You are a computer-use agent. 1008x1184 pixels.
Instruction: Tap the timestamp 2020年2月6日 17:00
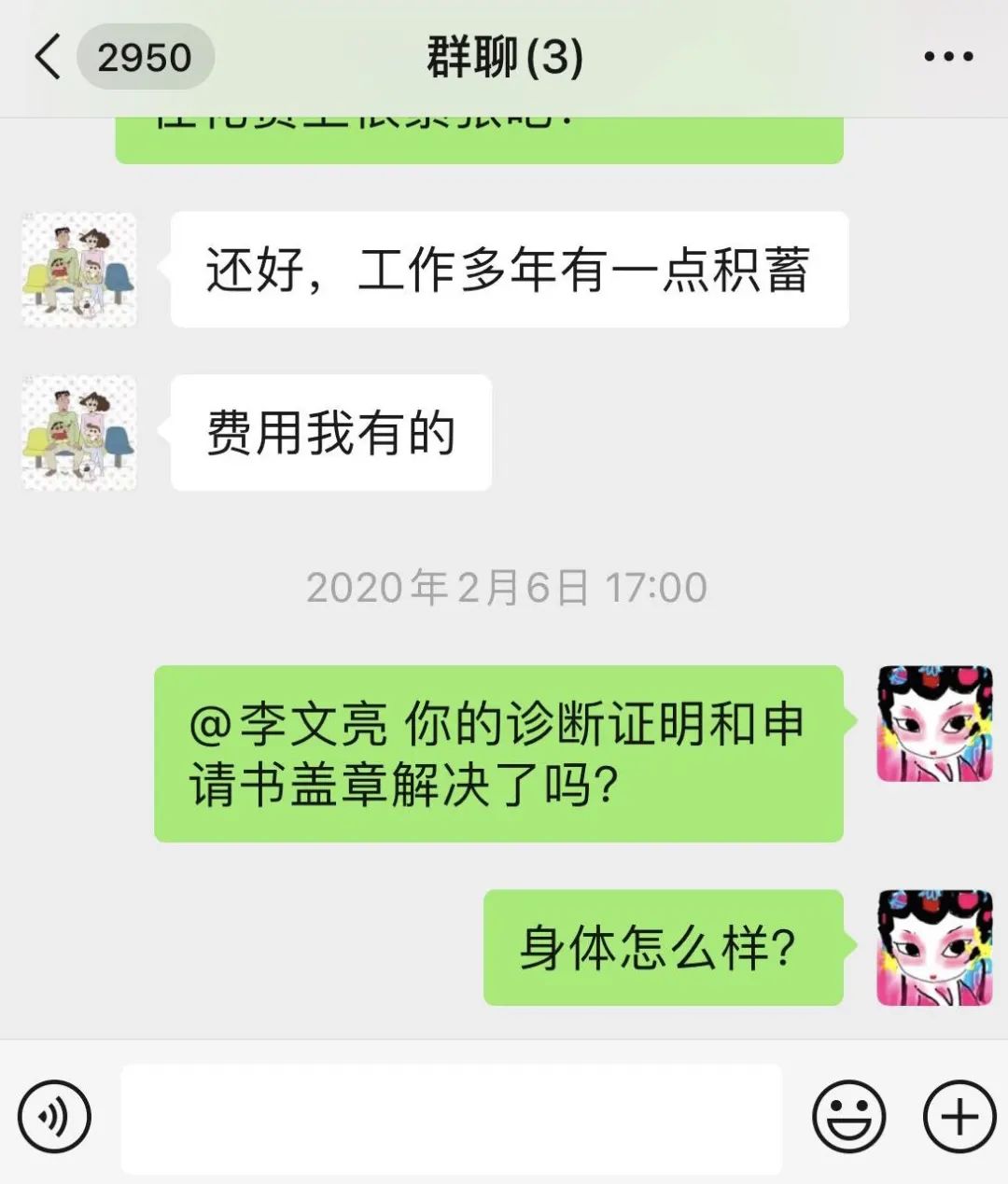coord(504,586)
